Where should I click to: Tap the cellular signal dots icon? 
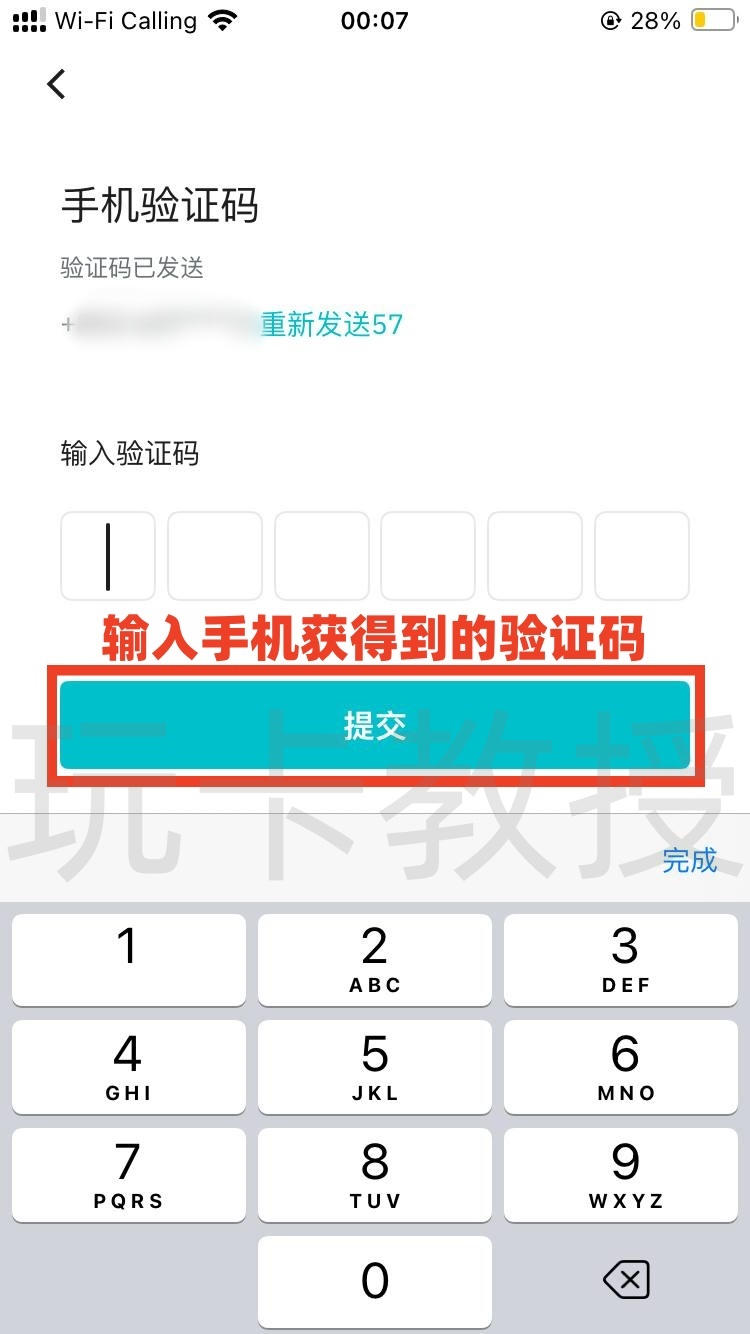[28, 20]
